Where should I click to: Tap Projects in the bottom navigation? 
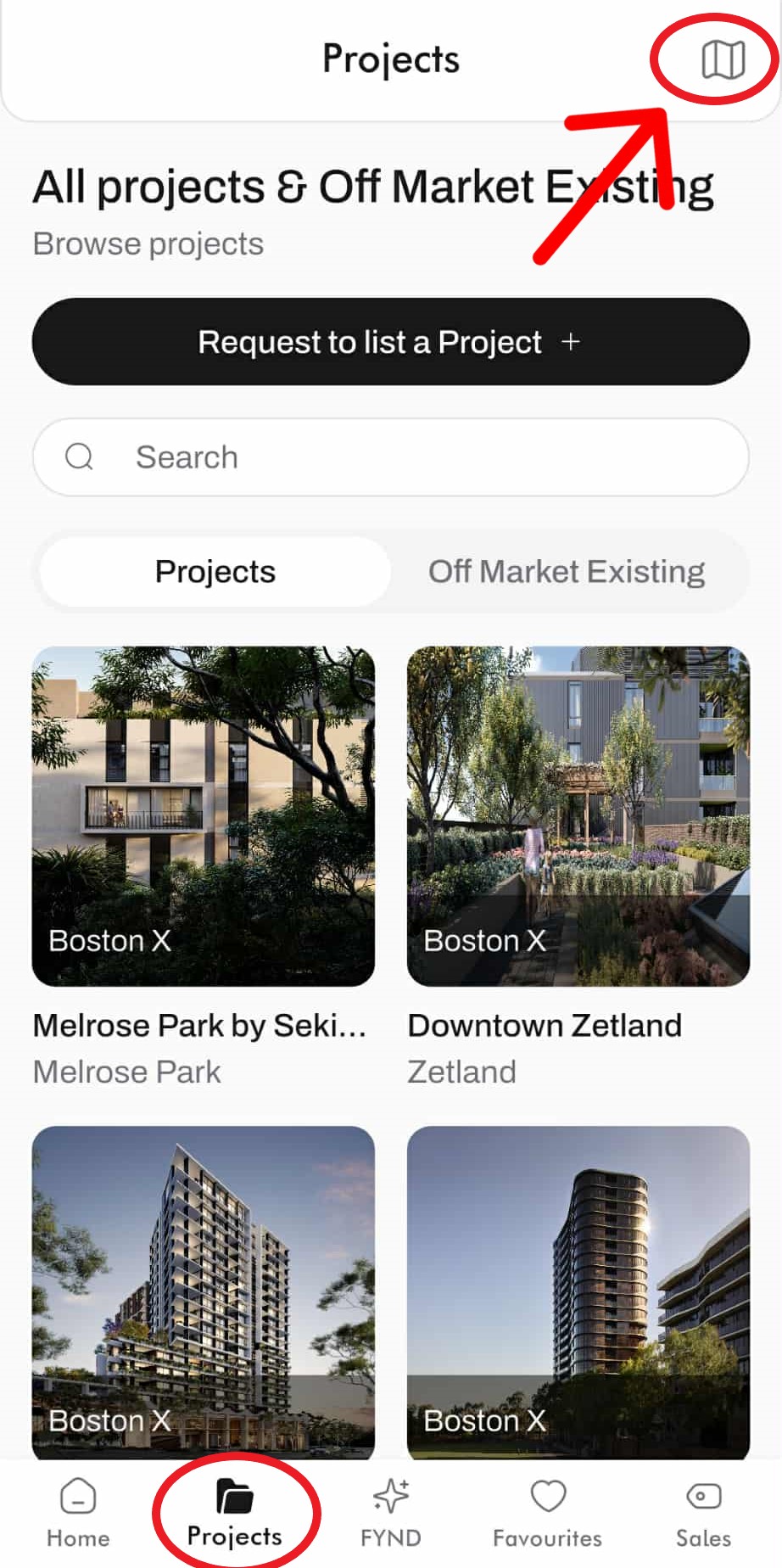pos(235,1514)
